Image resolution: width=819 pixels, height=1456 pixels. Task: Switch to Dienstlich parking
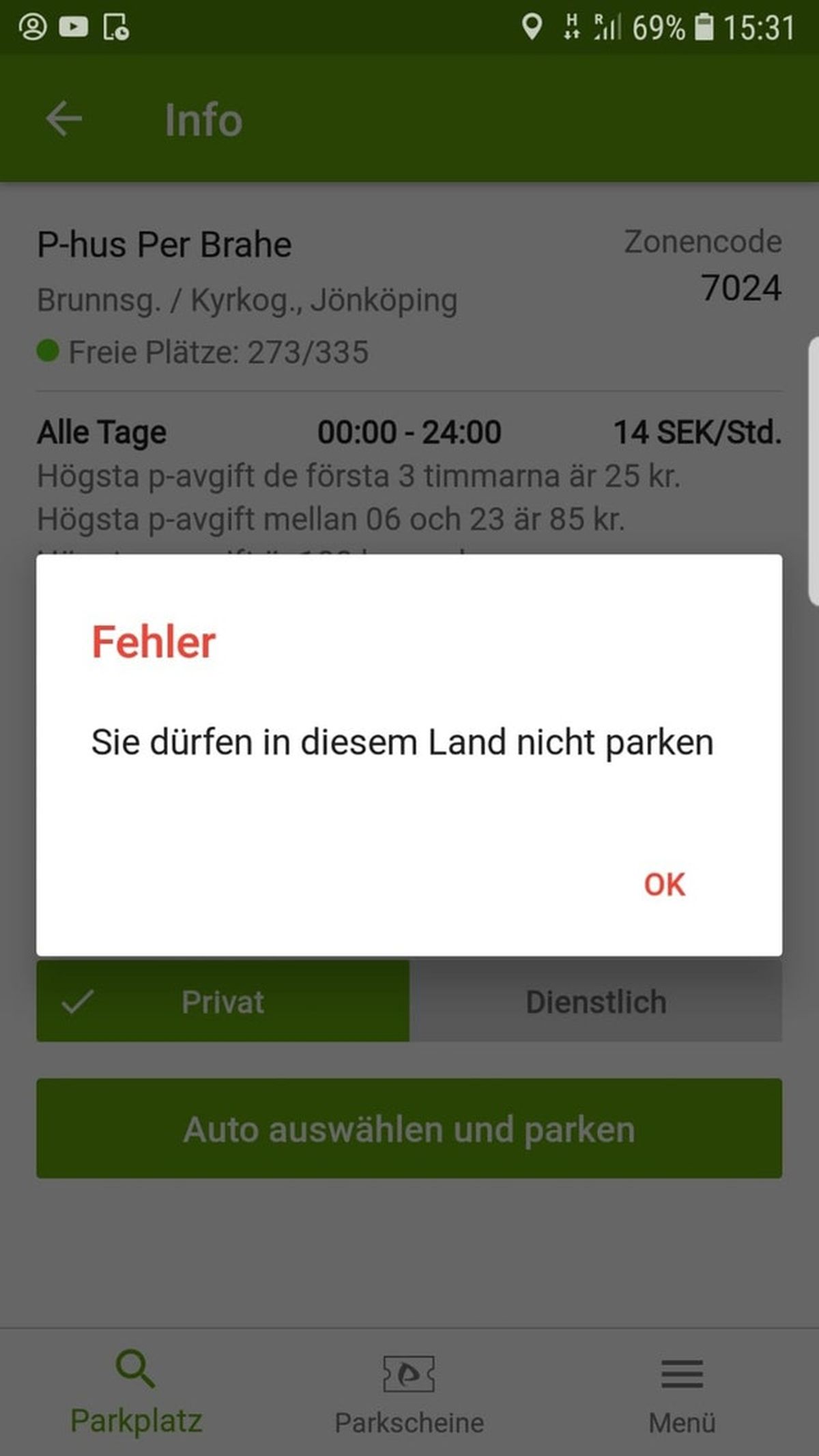596,1001
